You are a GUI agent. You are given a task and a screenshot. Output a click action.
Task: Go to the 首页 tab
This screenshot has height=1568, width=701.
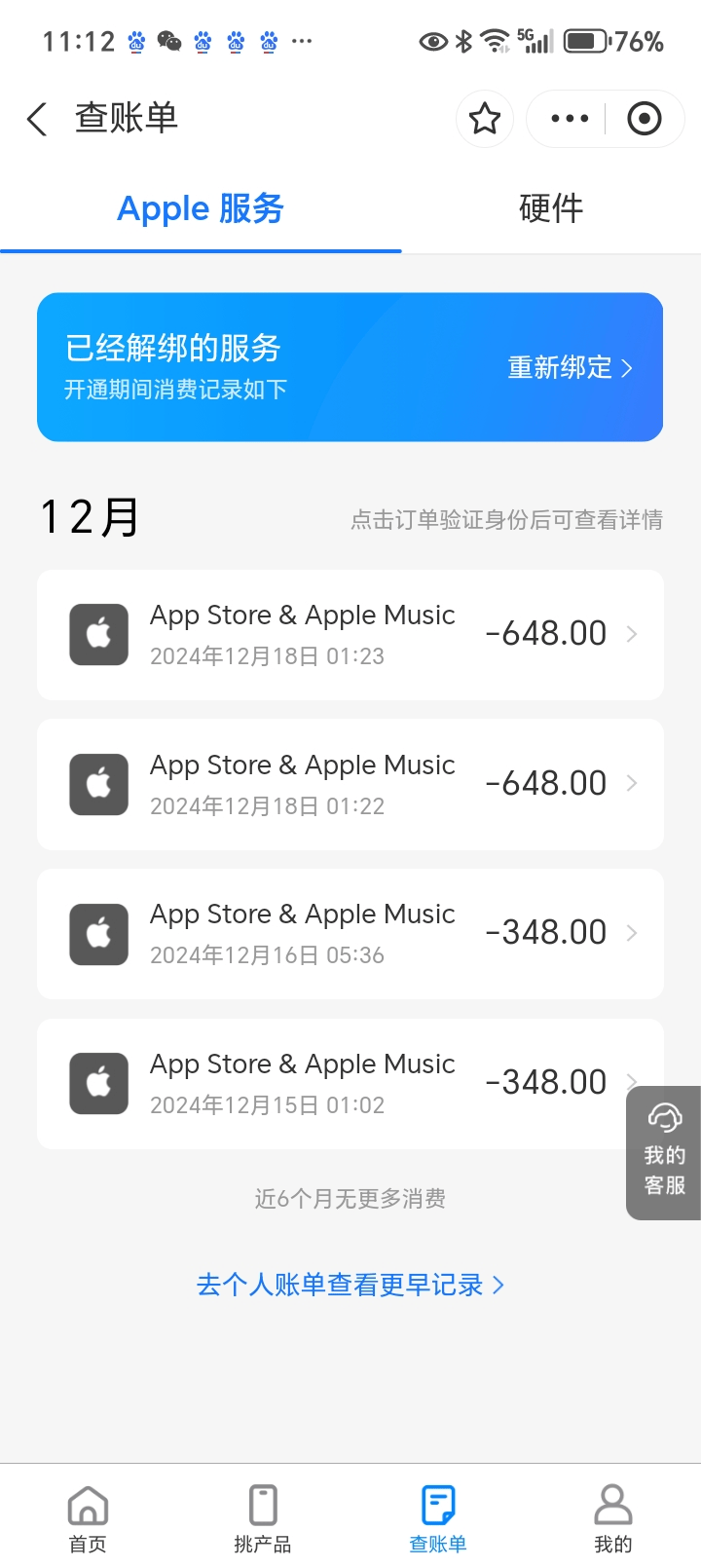click(88, 1517)
